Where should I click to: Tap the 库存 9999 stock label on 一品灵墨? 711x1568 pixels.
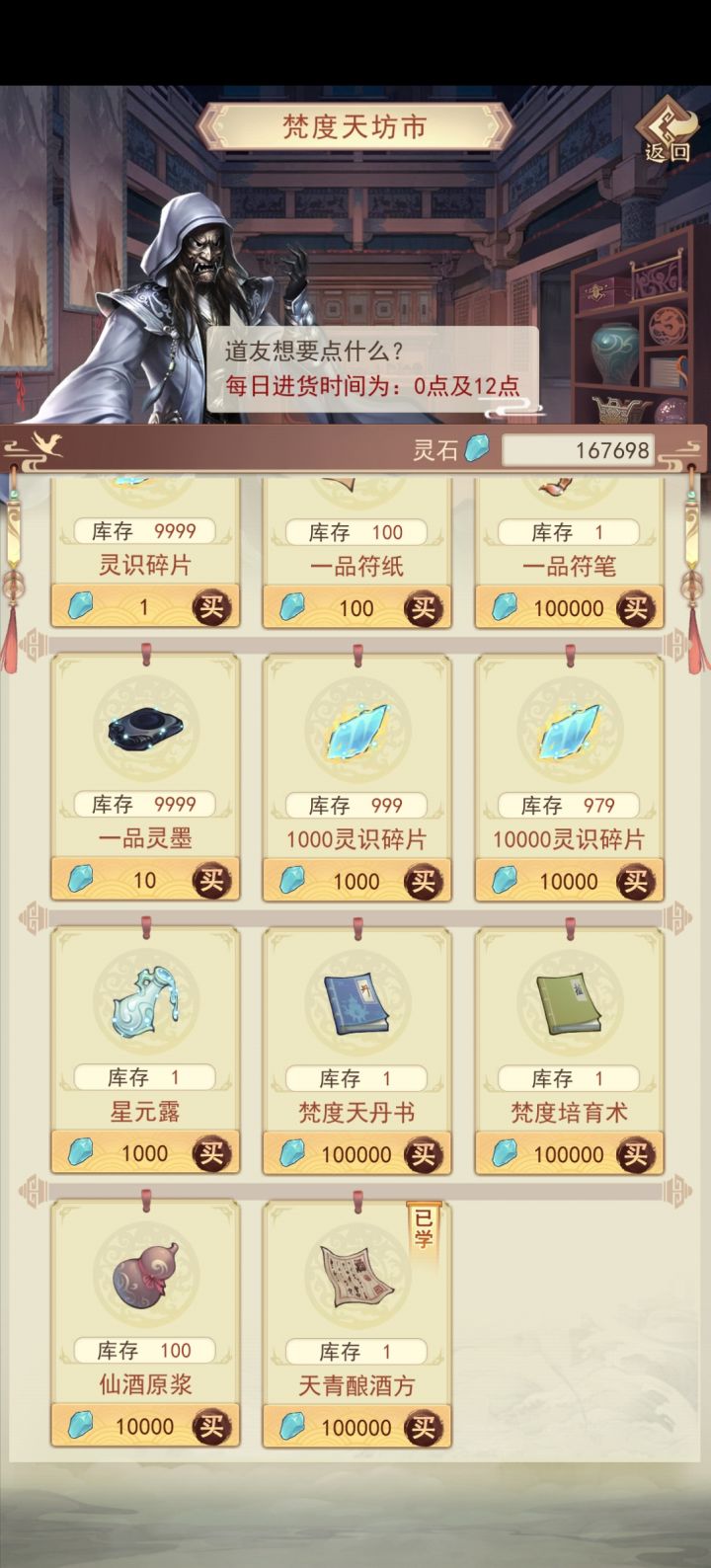point(144,804)
